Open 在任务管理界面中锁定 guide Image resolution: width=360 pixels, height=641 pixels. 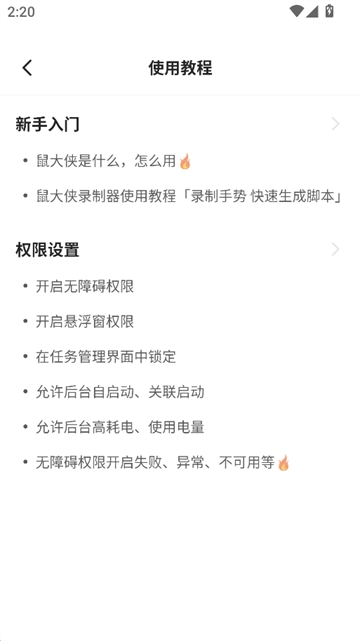[106, 357]
